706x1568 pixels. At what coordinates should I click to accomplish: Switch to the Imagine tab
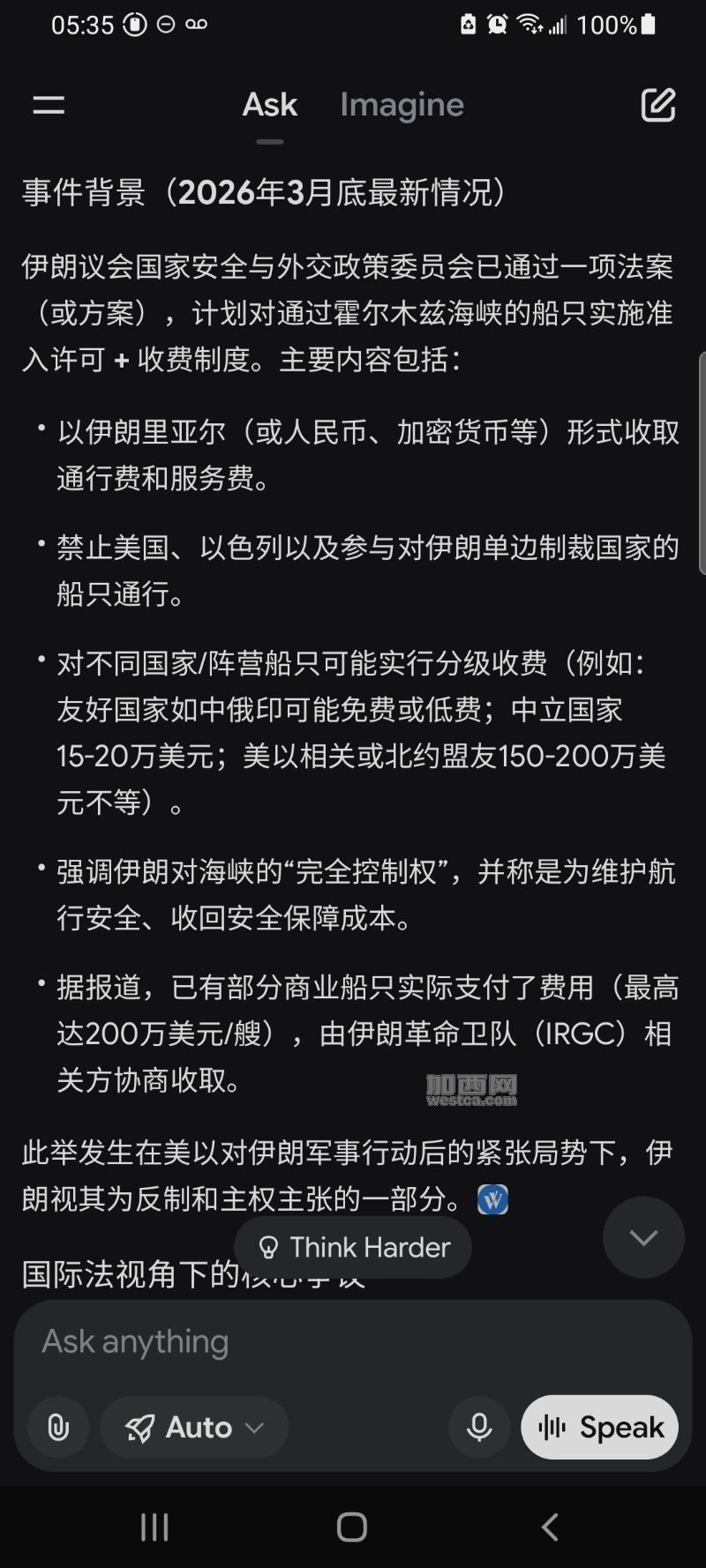[x=402, y=105]
